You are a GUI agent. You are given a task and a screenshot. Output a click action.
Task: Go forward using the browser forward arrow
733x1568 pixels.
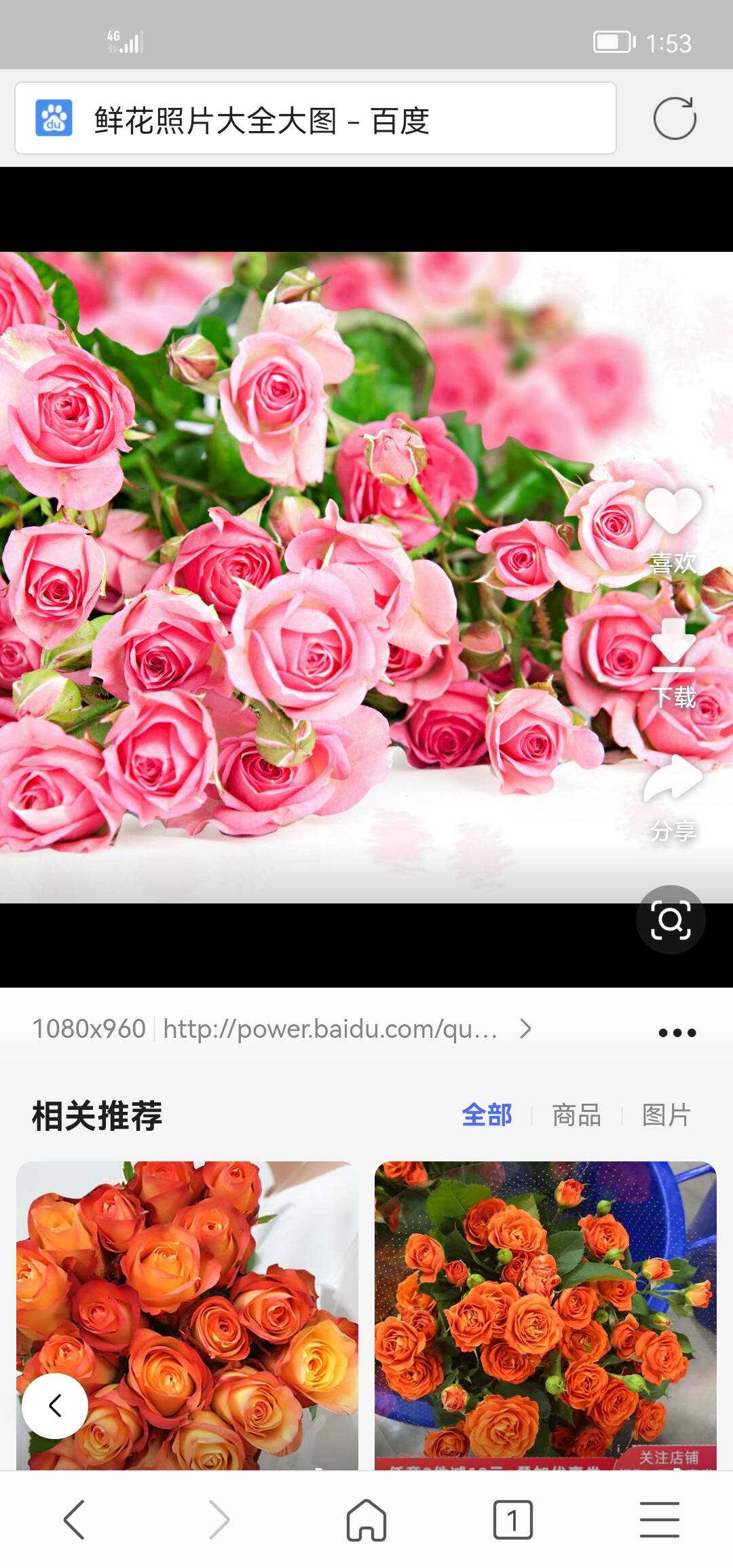[220, 1520]
